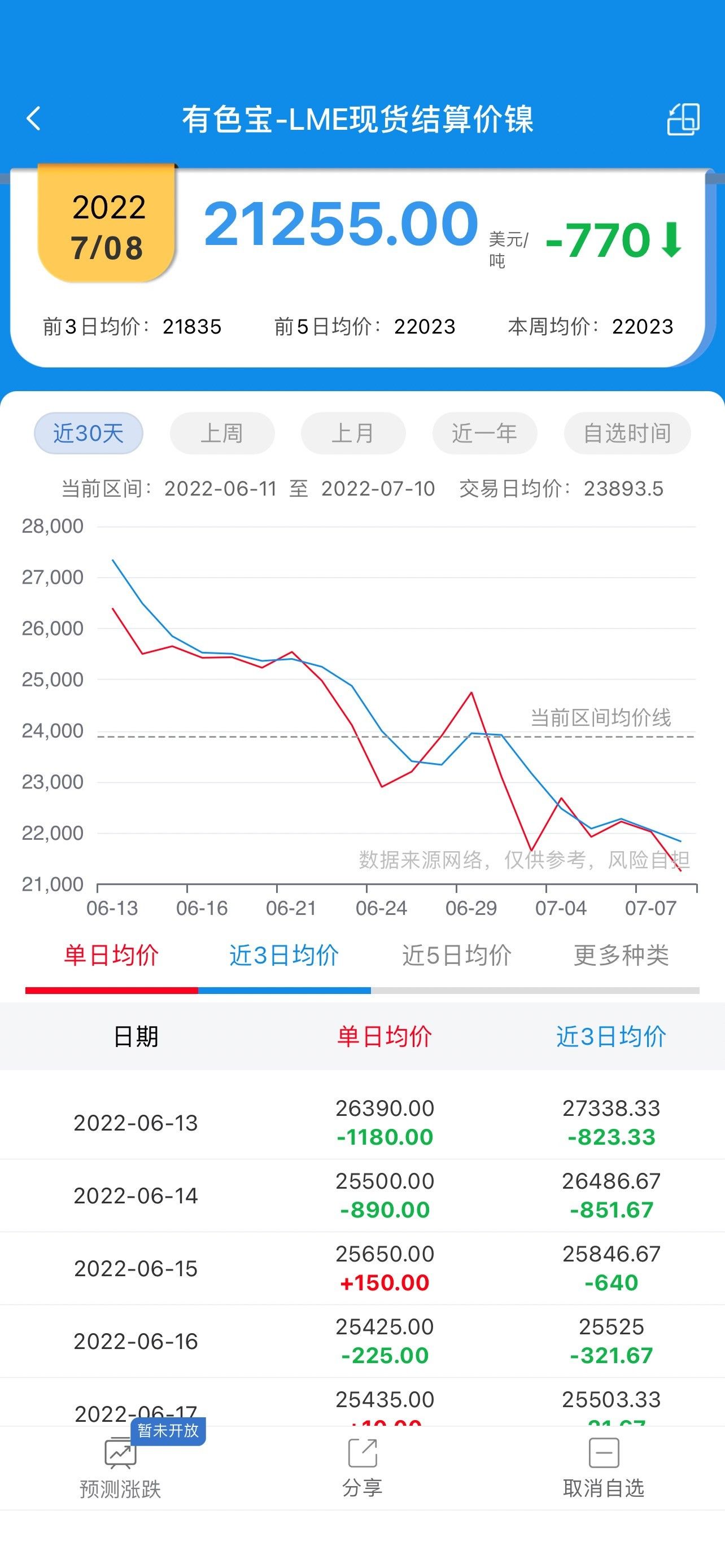Select the 单日均价 tab
This screenshot has width=725, height=1568.
point(111,955)
